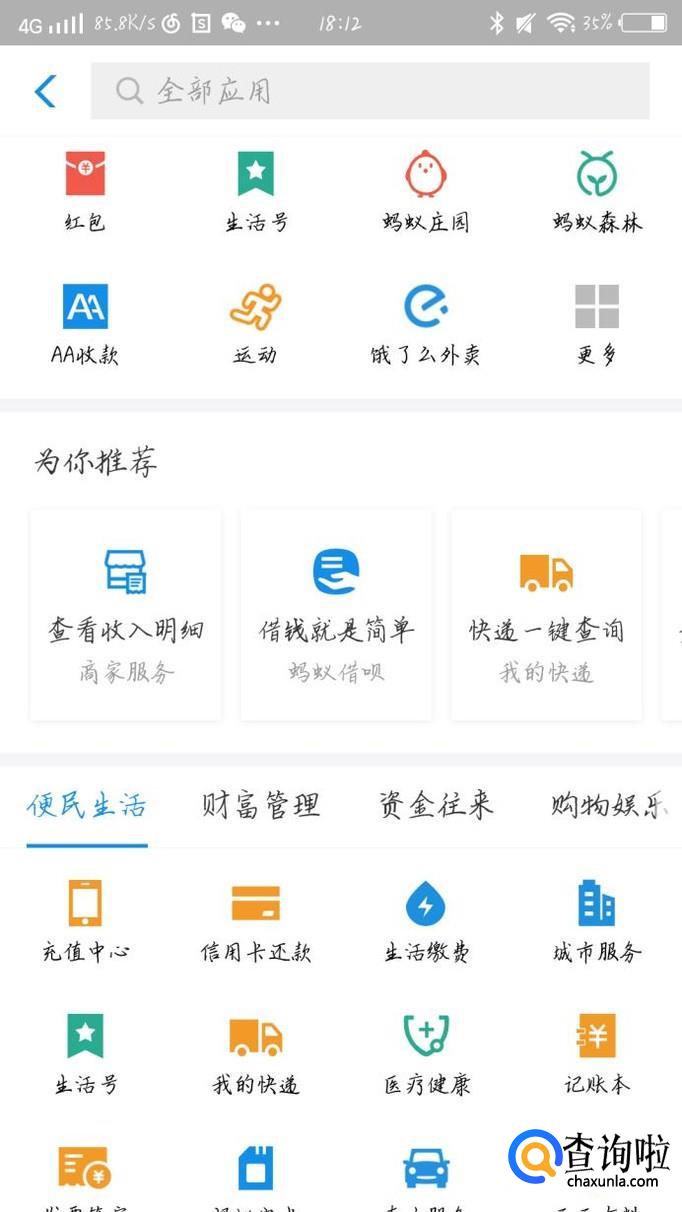682x1212 pixels.
Task: Open 信用卡还款
Action: pos(256,921)
